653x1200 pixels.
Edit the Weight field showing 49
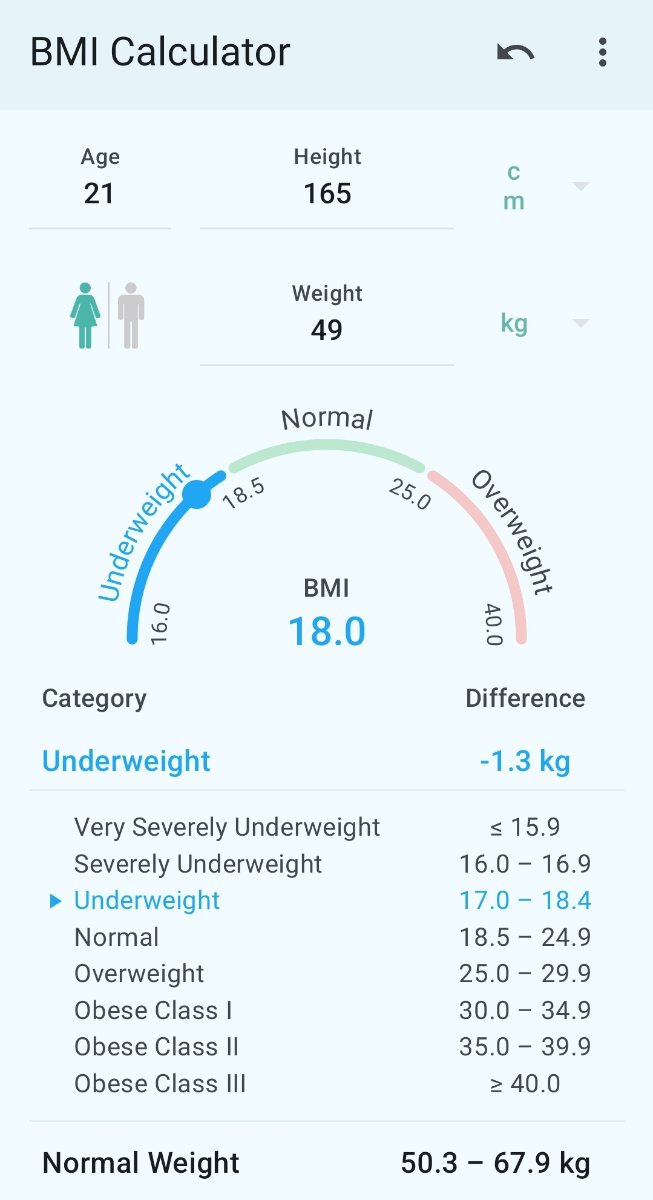tap(327, 315)
